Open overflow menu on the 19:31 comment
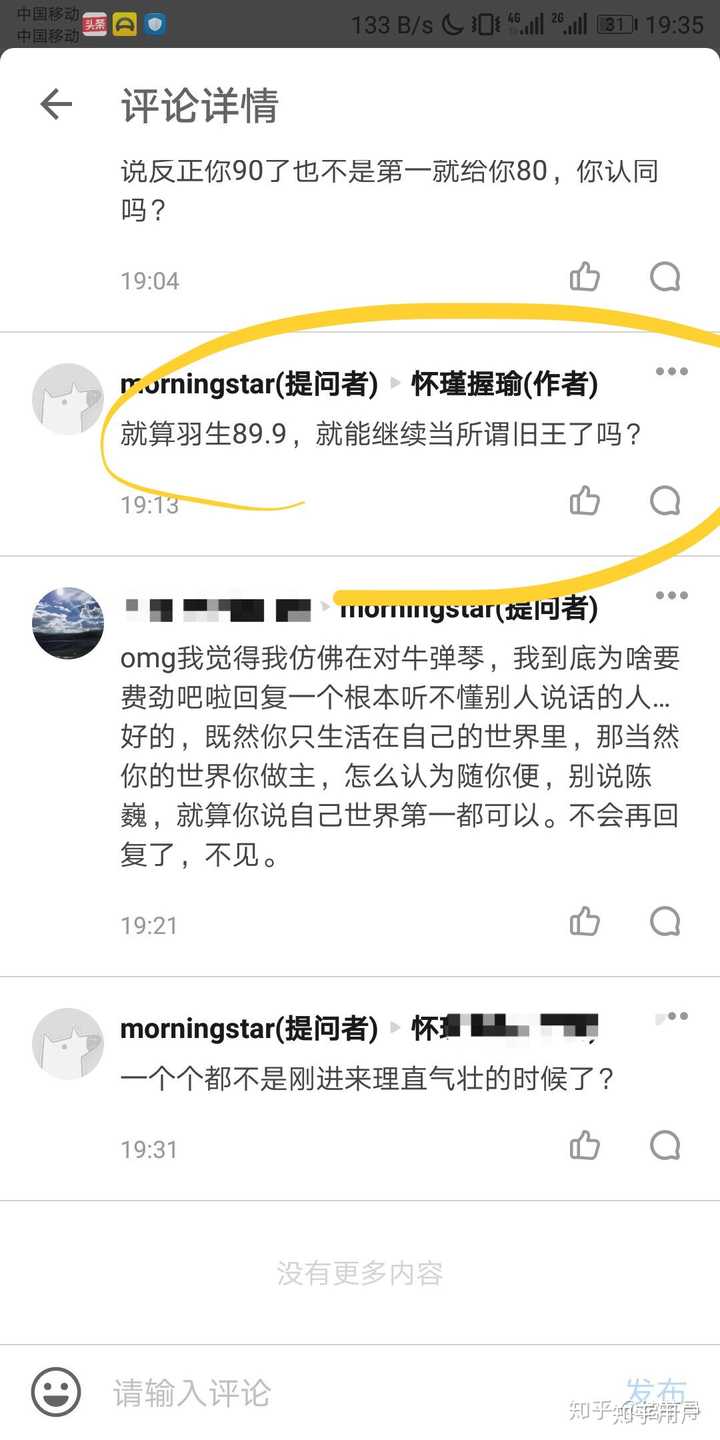 pos(671,1017)
